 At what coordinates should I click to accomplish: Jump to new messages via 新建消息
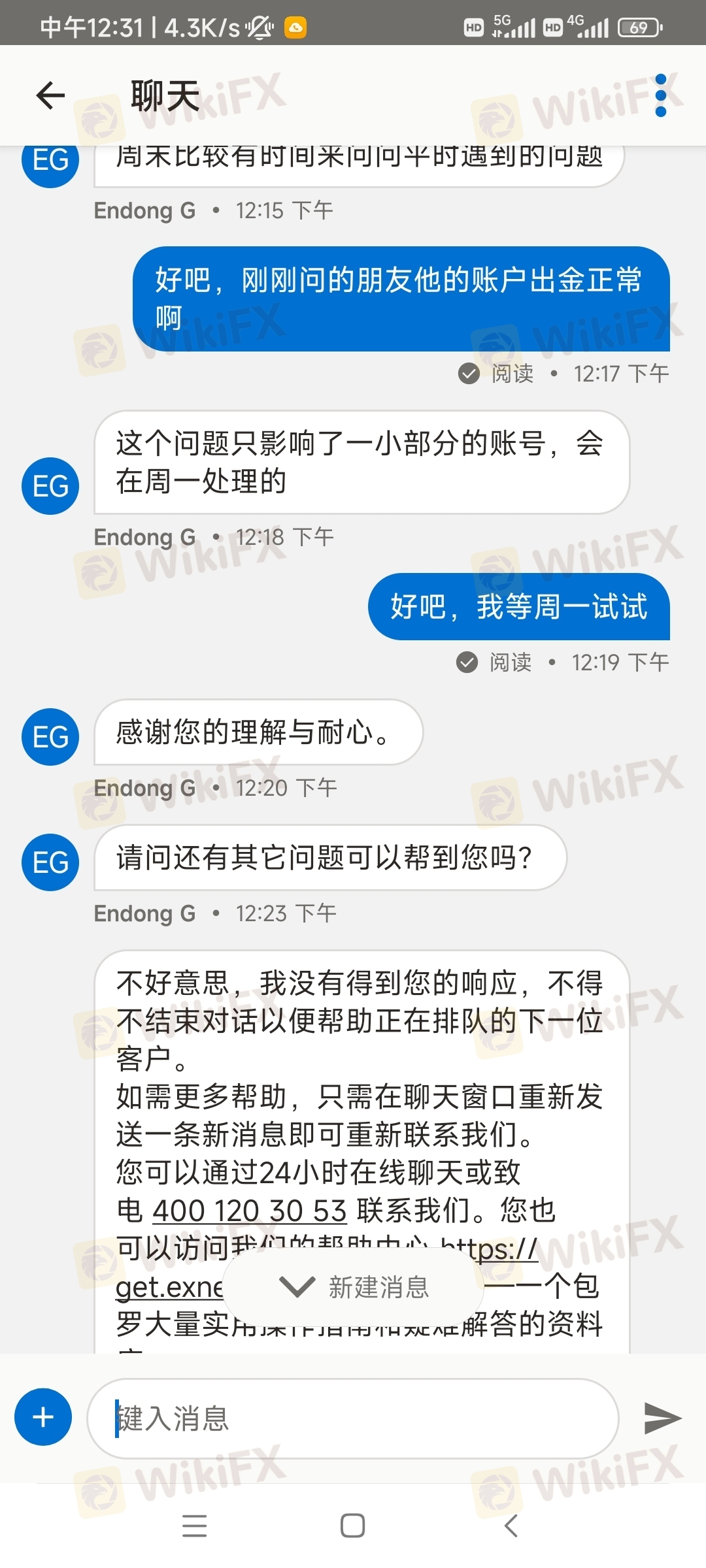coord(353,1288)
